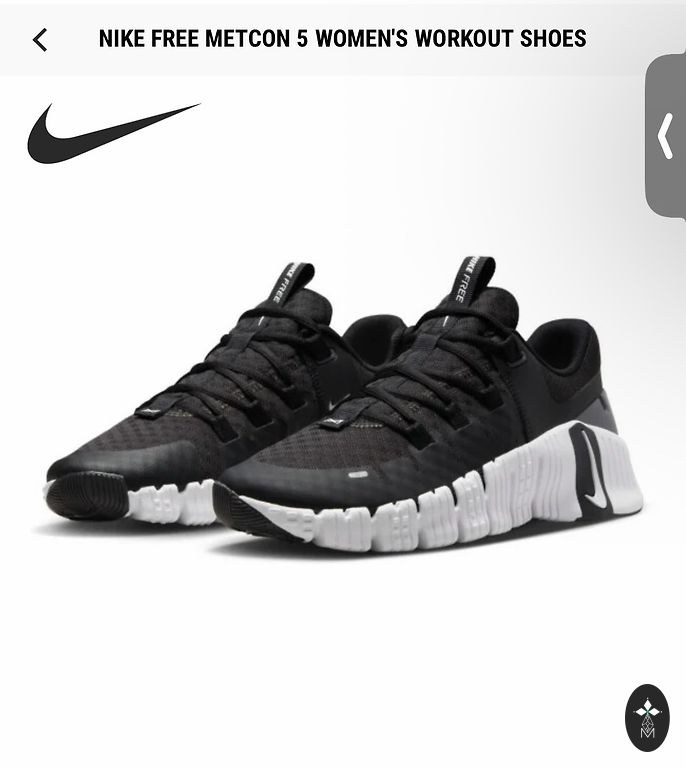Expand the gray side panel handle
The height and width of the screenshot is (768, 686).
click(x=666, y=136)
